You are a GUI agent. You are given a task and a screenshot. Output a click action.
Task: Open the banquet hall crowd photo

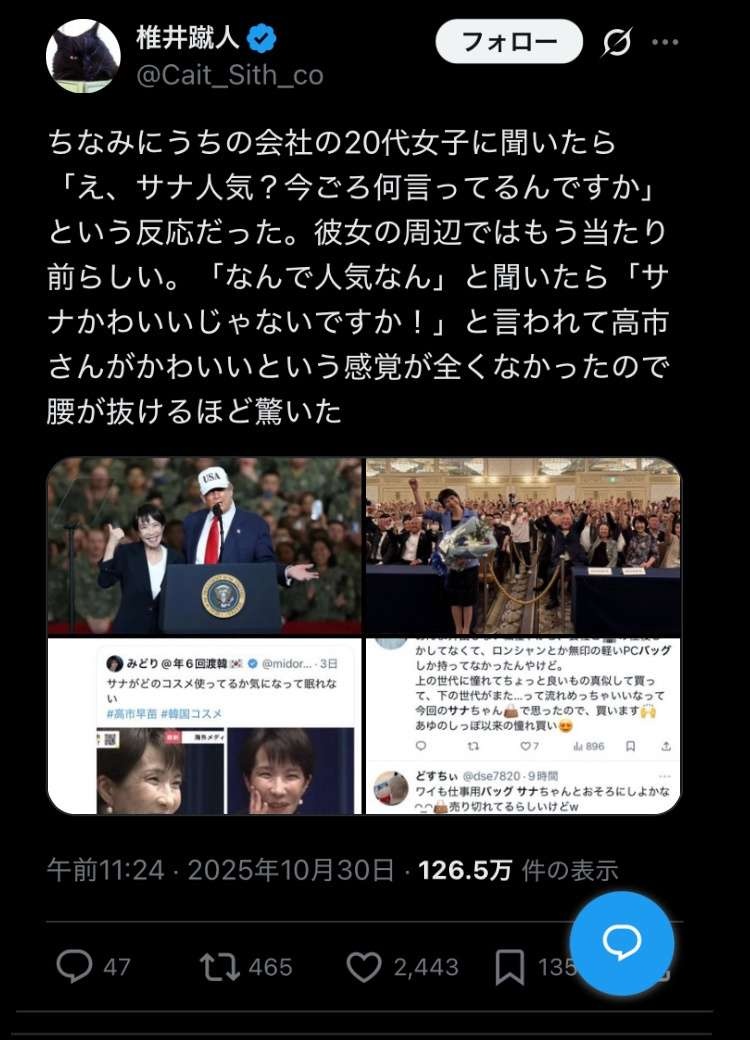523,547
